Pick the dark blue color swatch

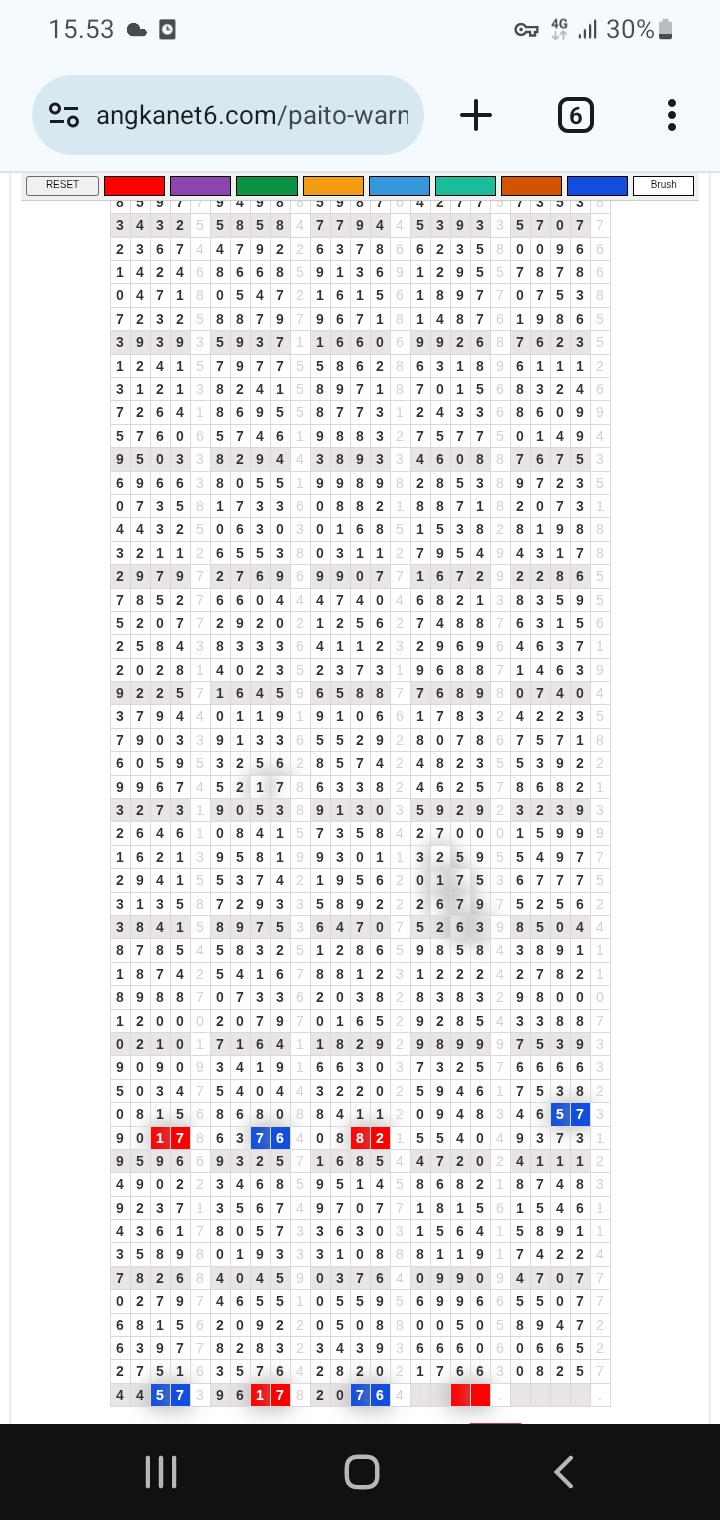pyautogui.click(x=597, y=185)
